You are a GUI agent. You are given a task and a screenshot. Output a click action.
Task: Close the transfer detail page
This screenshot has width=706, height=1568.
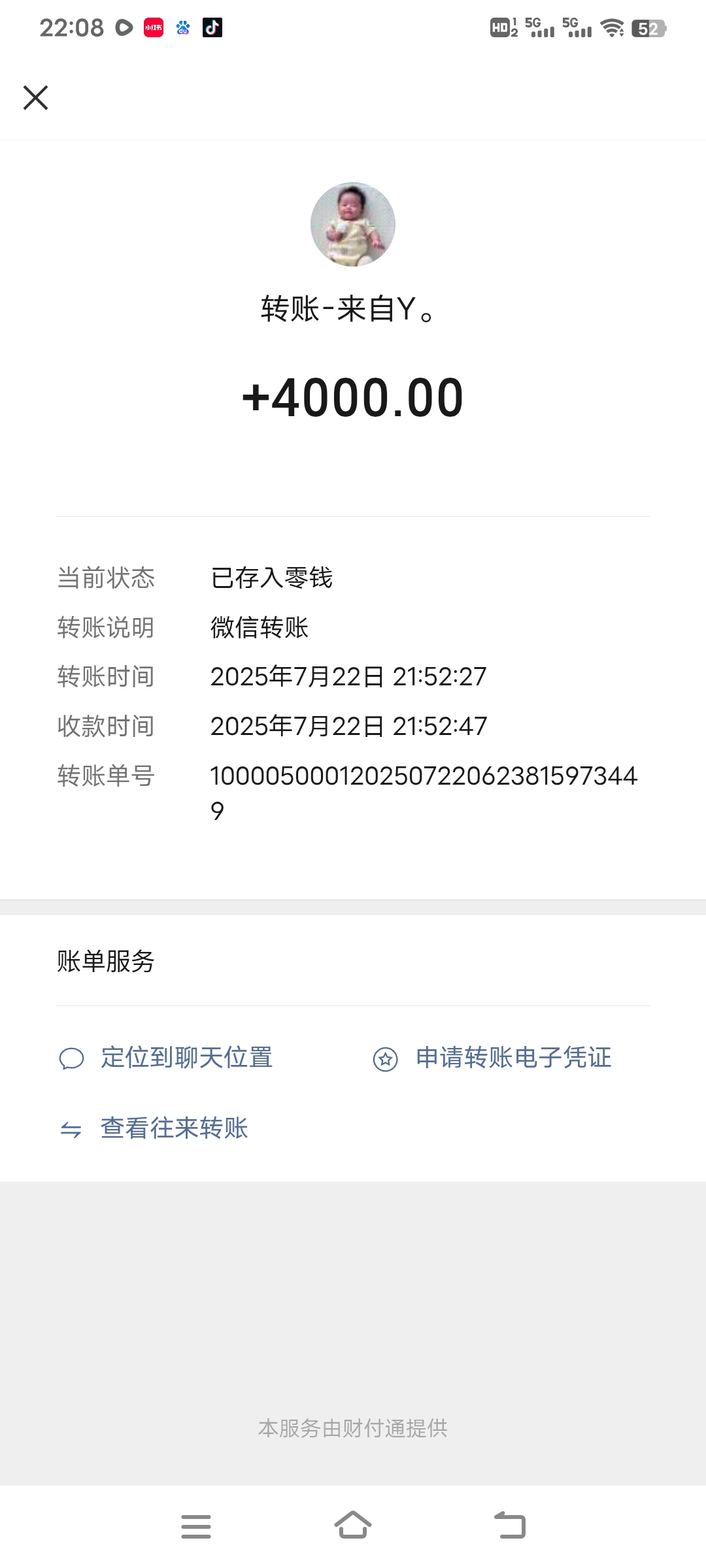pyautogui.click(x=35, y=97)
